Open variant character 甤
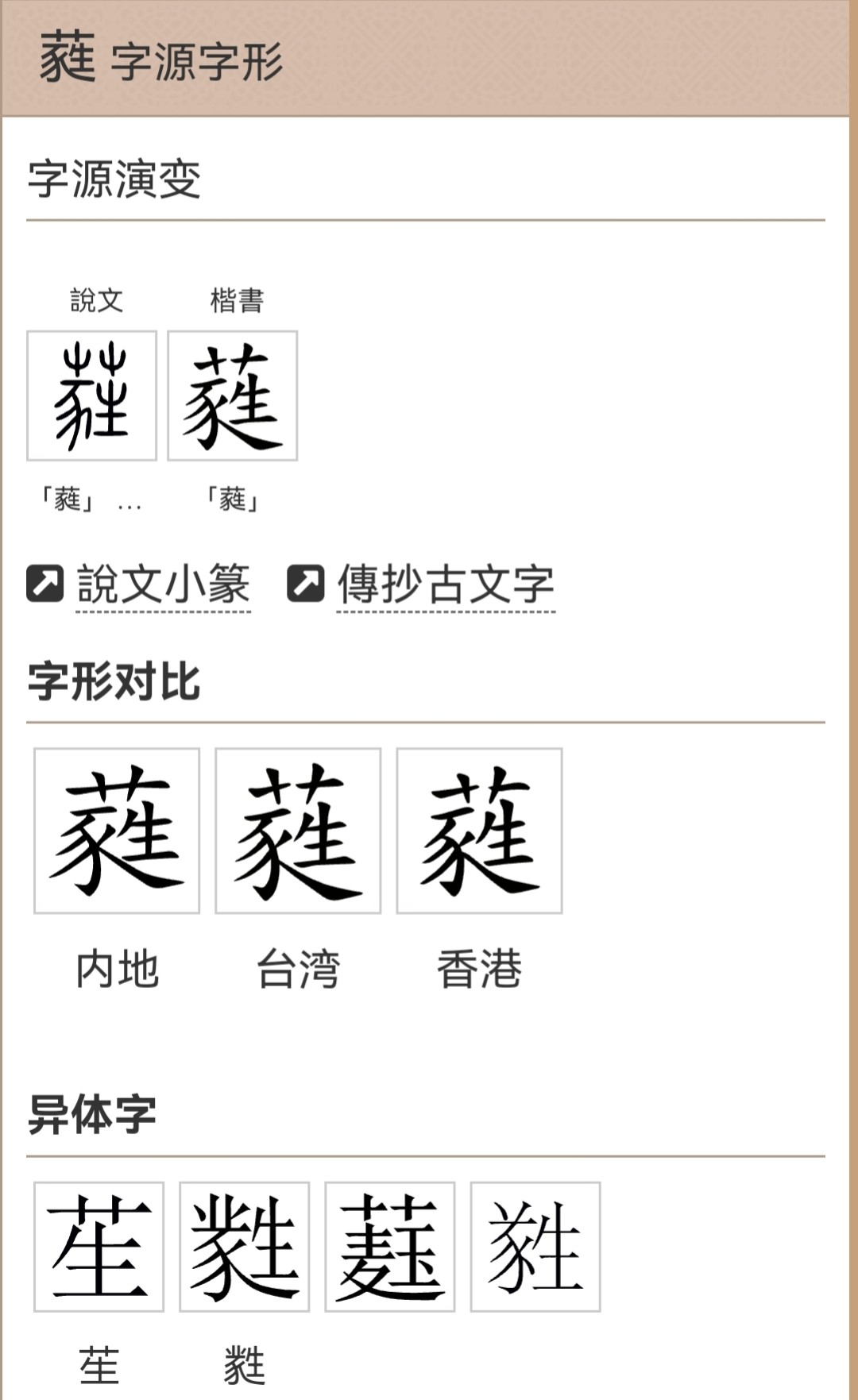The image size is (858, 1400). click(x=245, y=1246)
